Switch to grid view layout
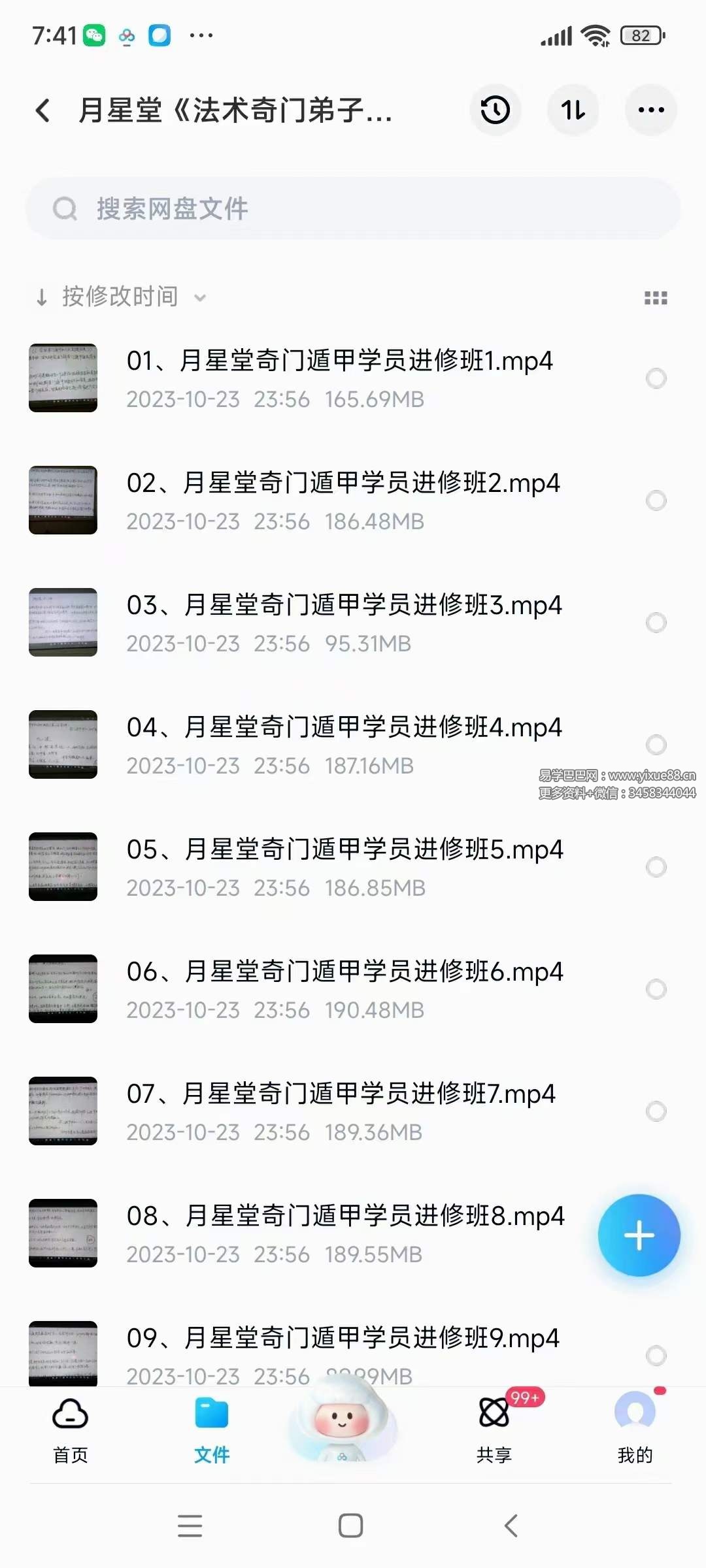 [x=656, y=298]
